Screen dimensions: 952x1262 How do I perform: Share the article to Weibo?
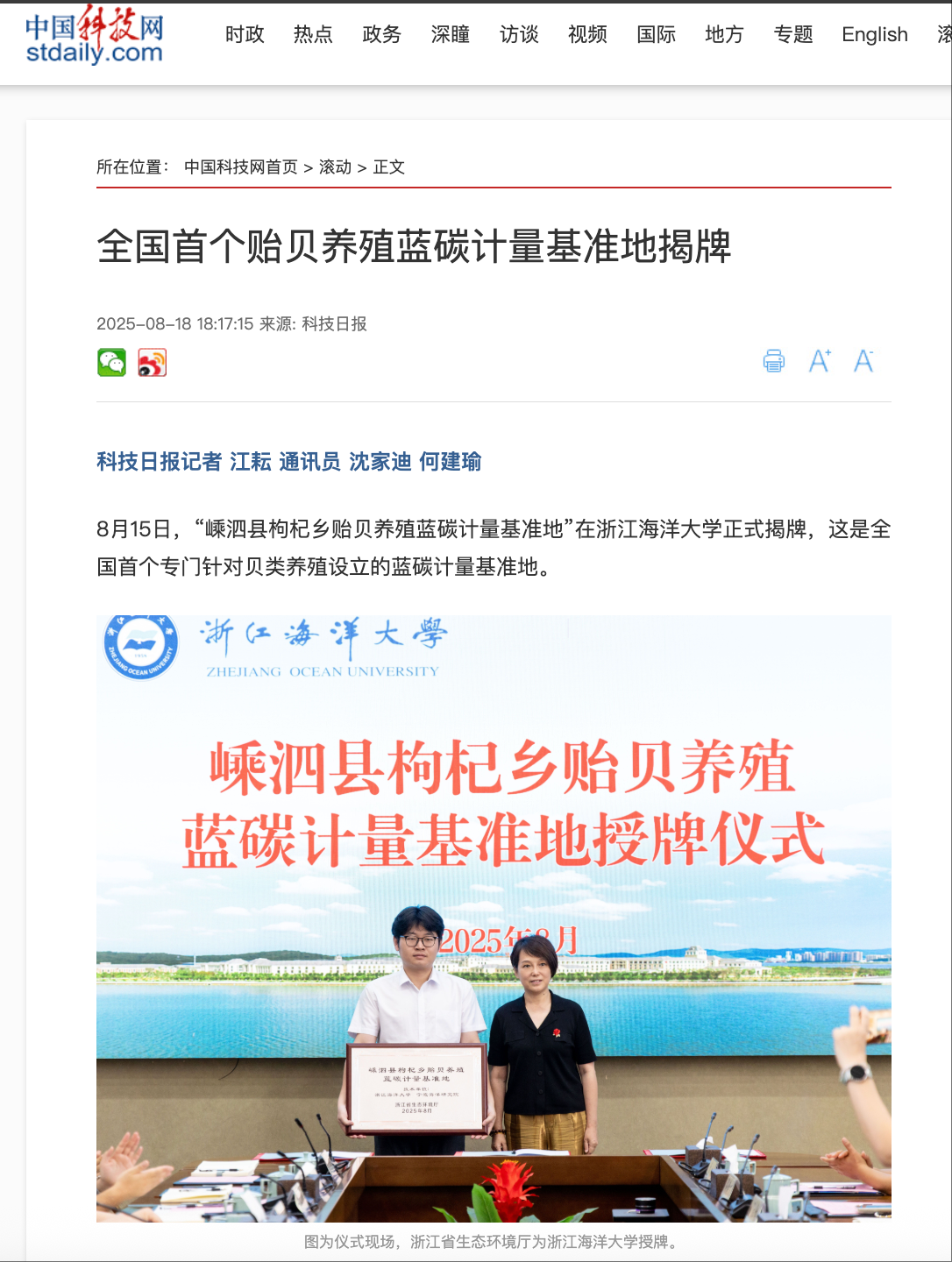152,362
